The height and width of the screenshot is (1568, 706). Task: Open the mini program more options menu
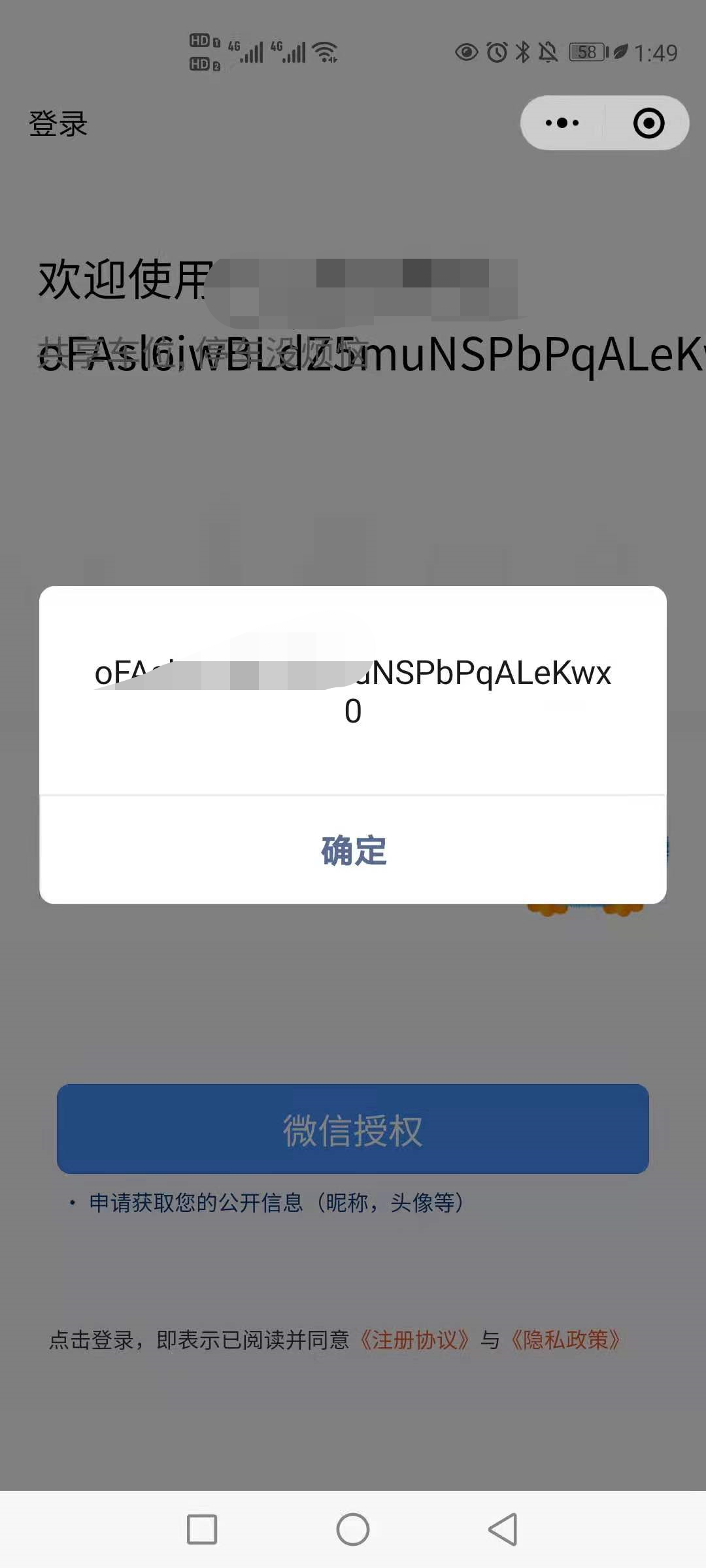[x=562, y=123]
